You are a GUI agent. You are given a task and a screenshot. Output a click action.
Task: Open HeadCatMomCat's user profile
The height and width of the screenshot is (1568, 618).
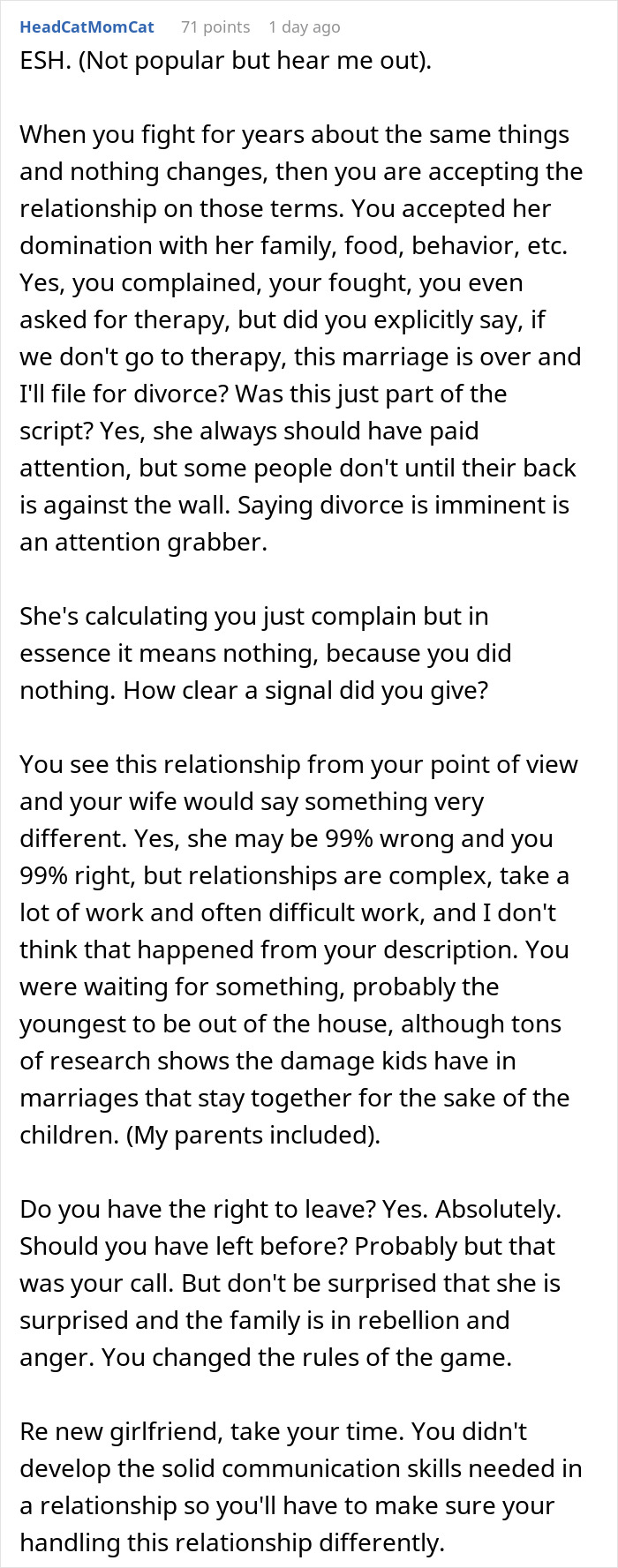[x=87, y=26]
